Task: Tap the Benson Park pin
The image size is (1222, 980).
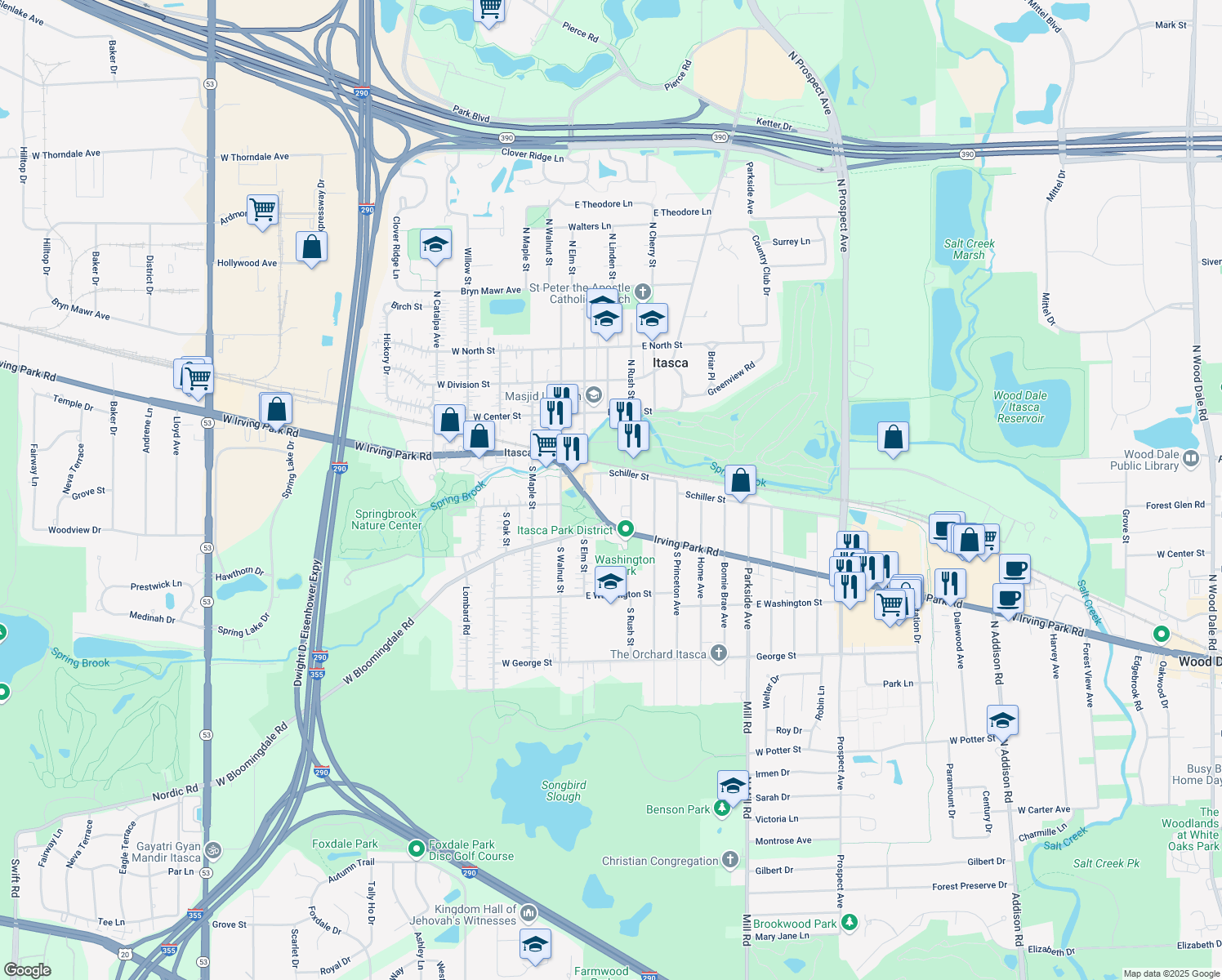Action: click(721, 808)
